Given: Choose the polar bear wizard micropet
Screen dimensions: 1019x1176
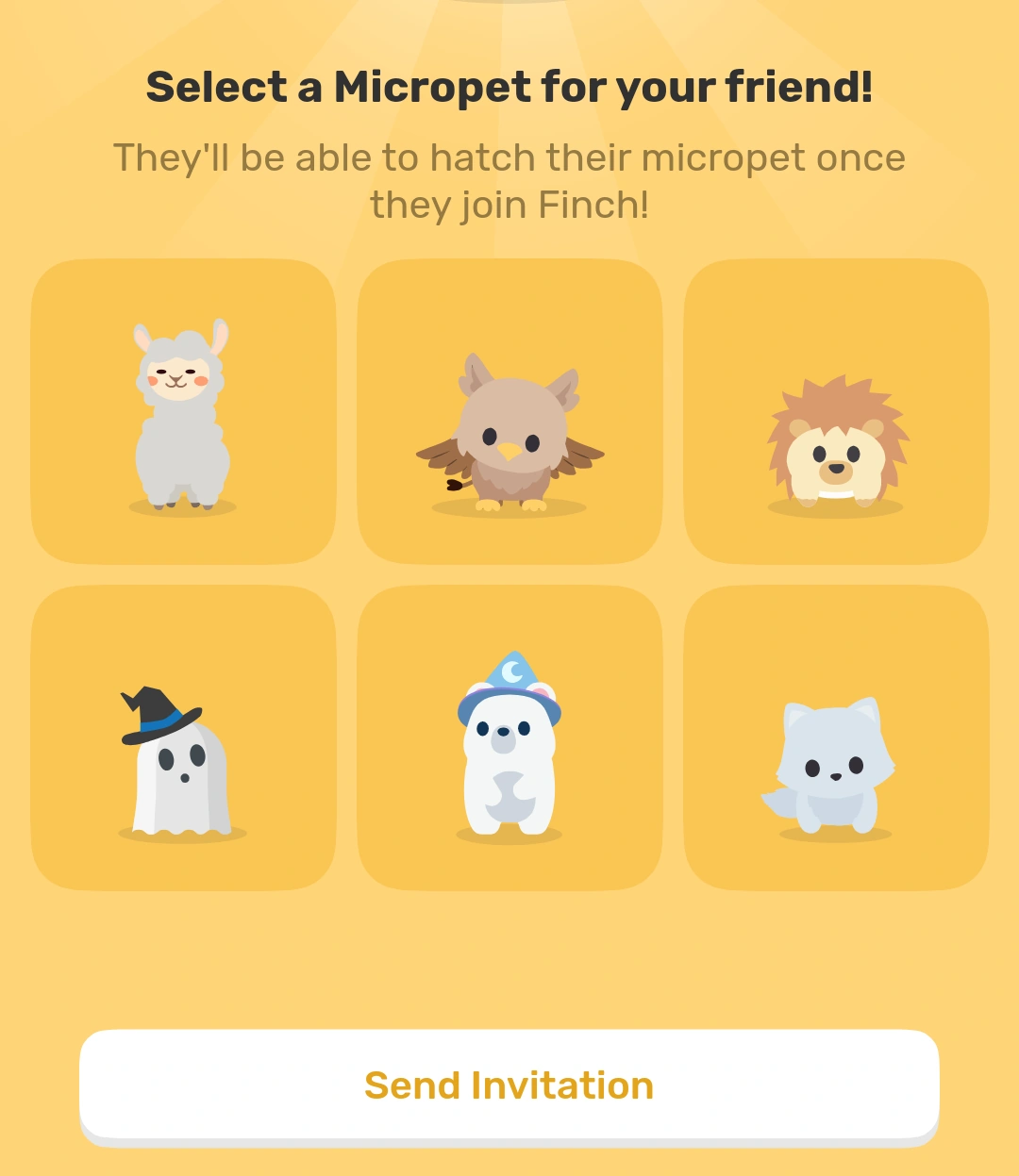Looking at the screenshot, I should [509, 737].
